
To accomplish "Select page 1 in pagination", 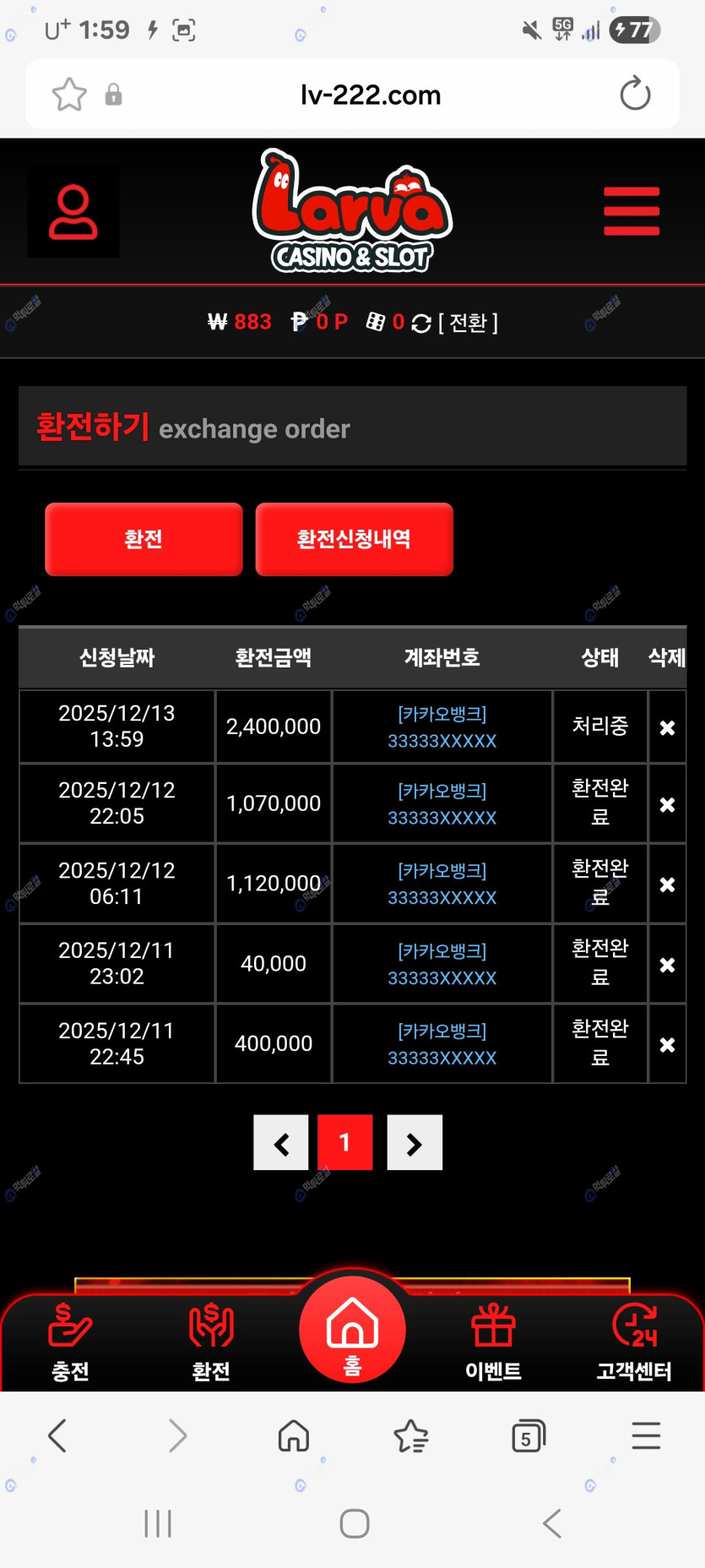I will (x=344, y=1143).
